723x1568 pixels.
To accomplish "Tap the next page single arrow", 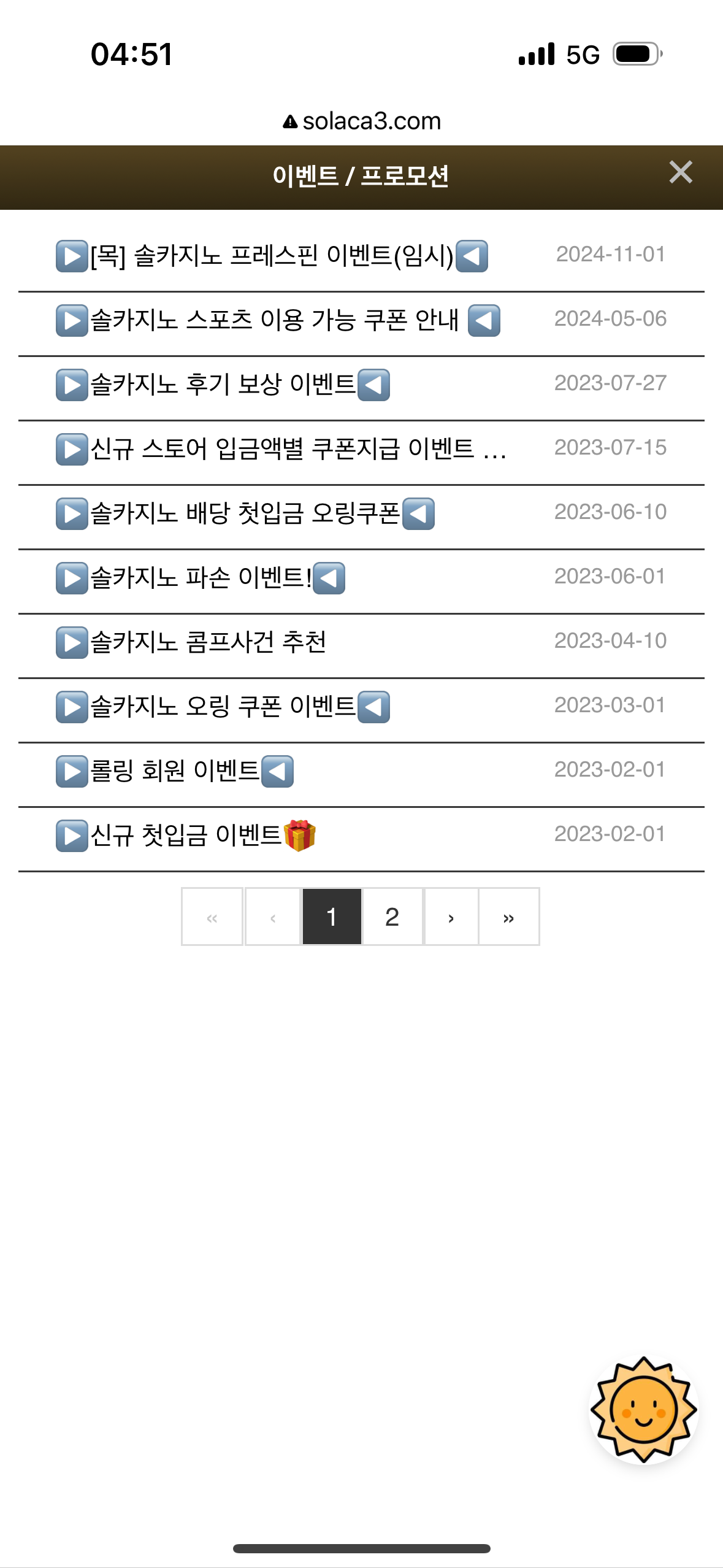I will [x=451, y=917].
